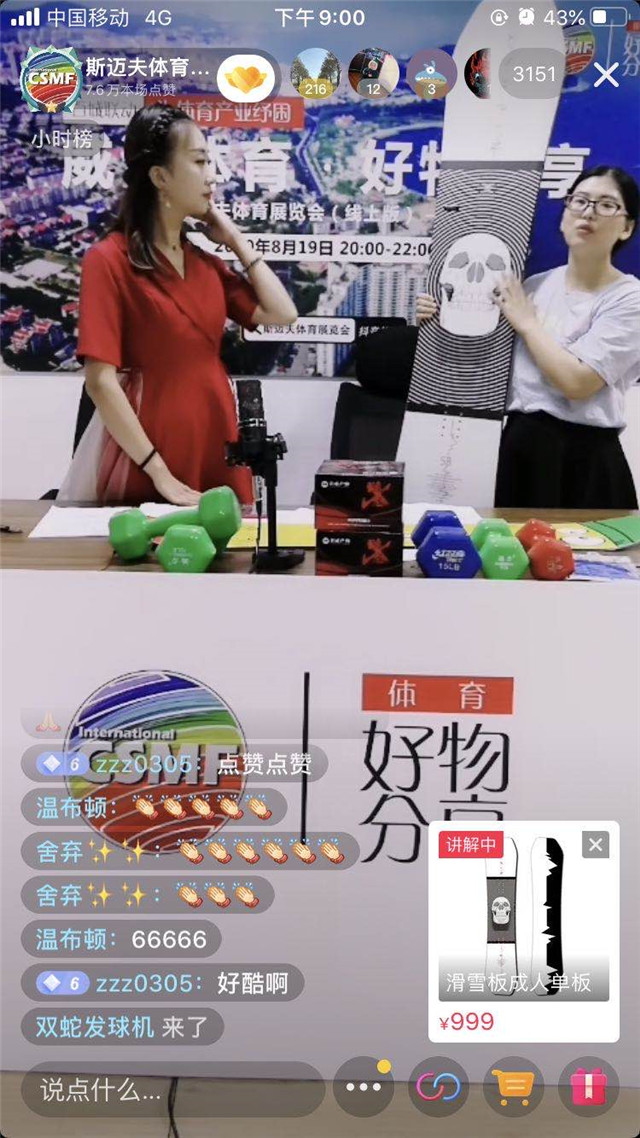Open top viewer avatar with 216
The width and height of the screenshot is (640, 1138).
coord(315,72)
